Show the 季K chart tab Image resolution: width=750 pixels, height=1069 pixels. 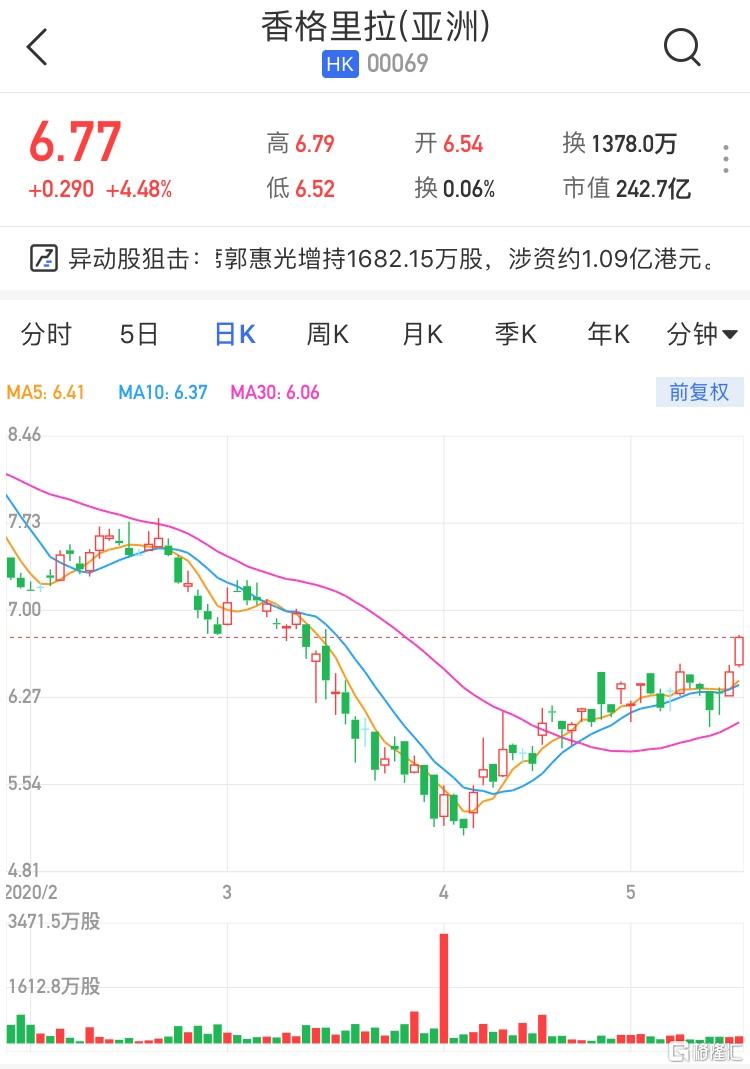pyautogui.click(x=516, y=334)
